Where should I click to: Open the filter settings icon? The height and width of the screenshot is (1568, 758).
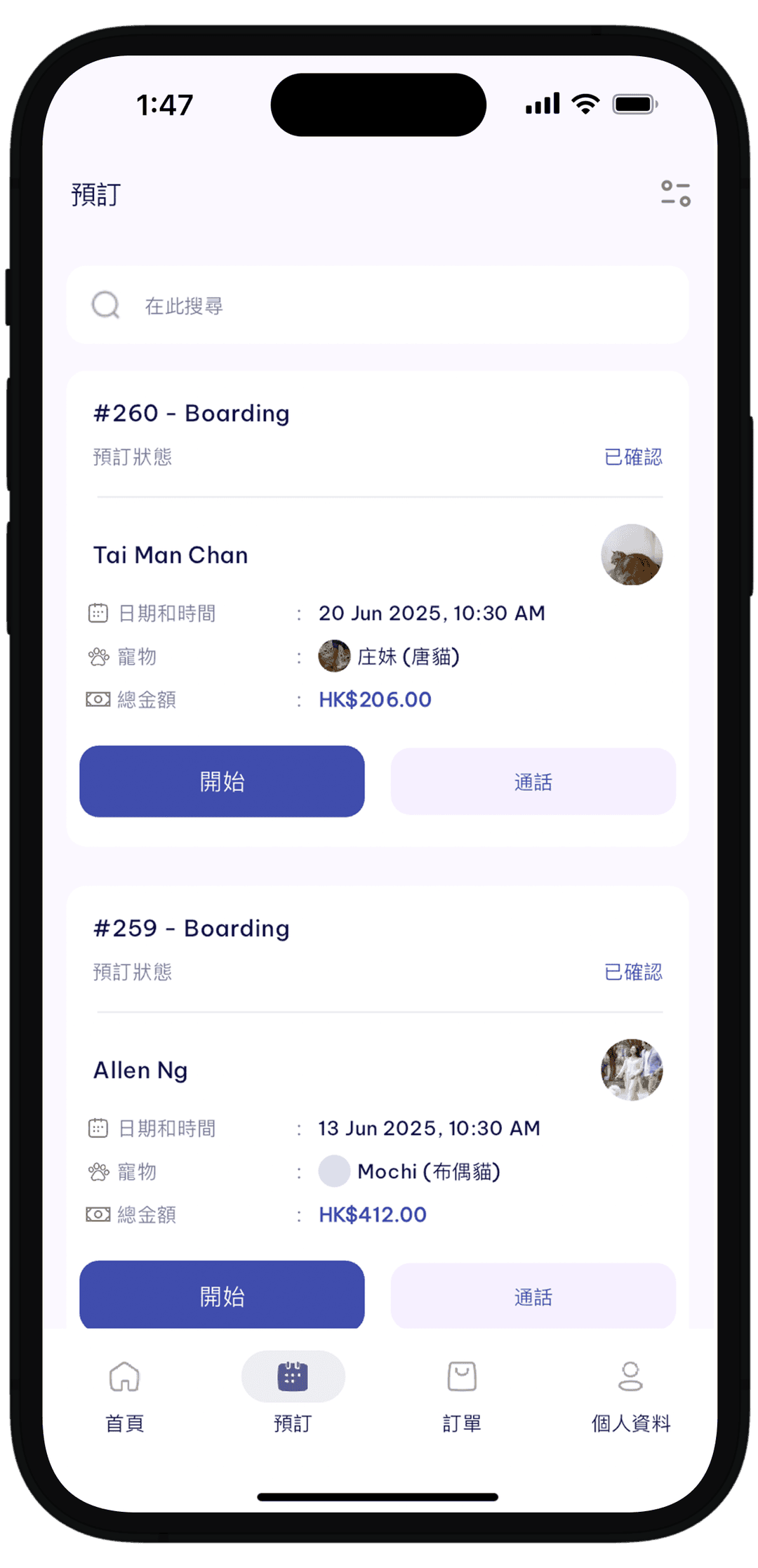[675, 194]
